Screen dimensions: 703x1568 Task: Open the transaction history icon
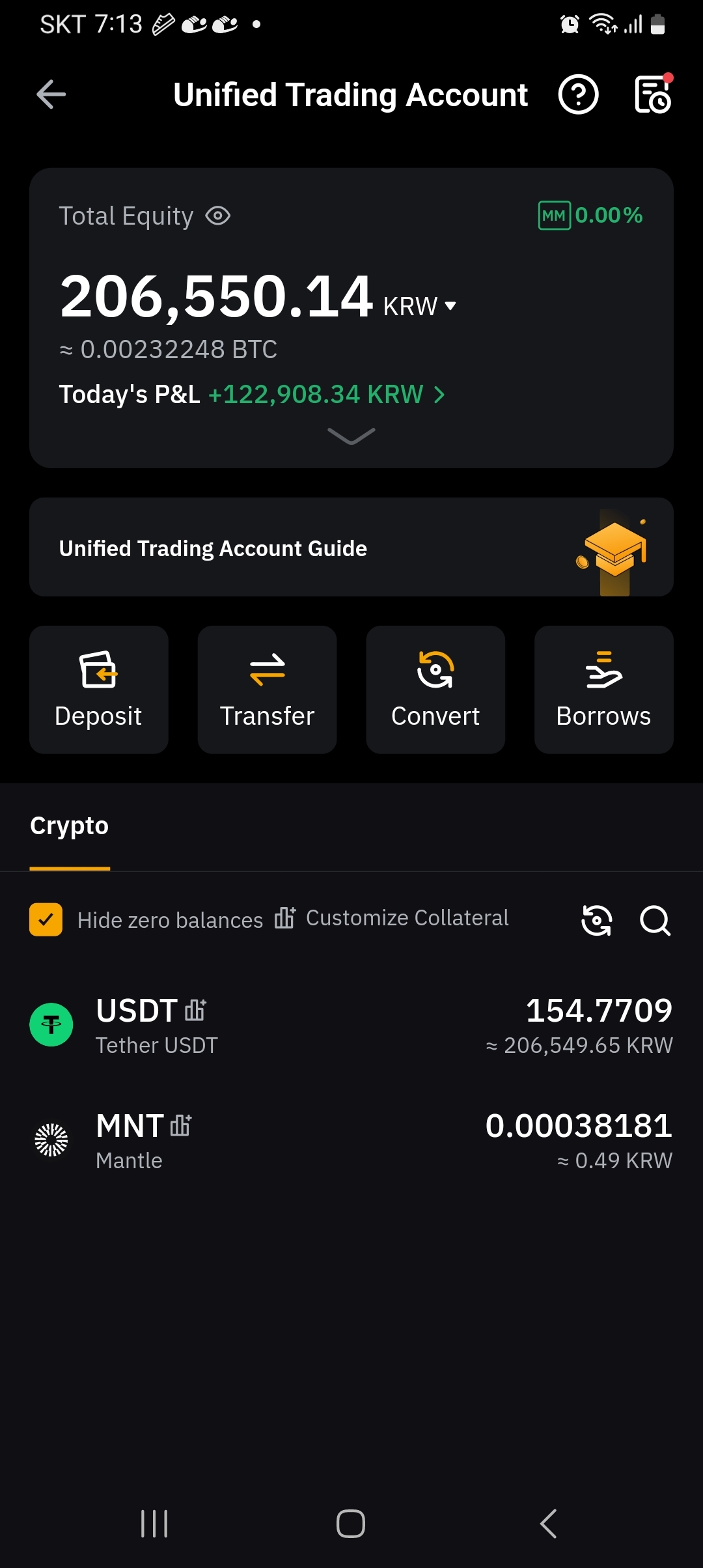click(652, 95)
